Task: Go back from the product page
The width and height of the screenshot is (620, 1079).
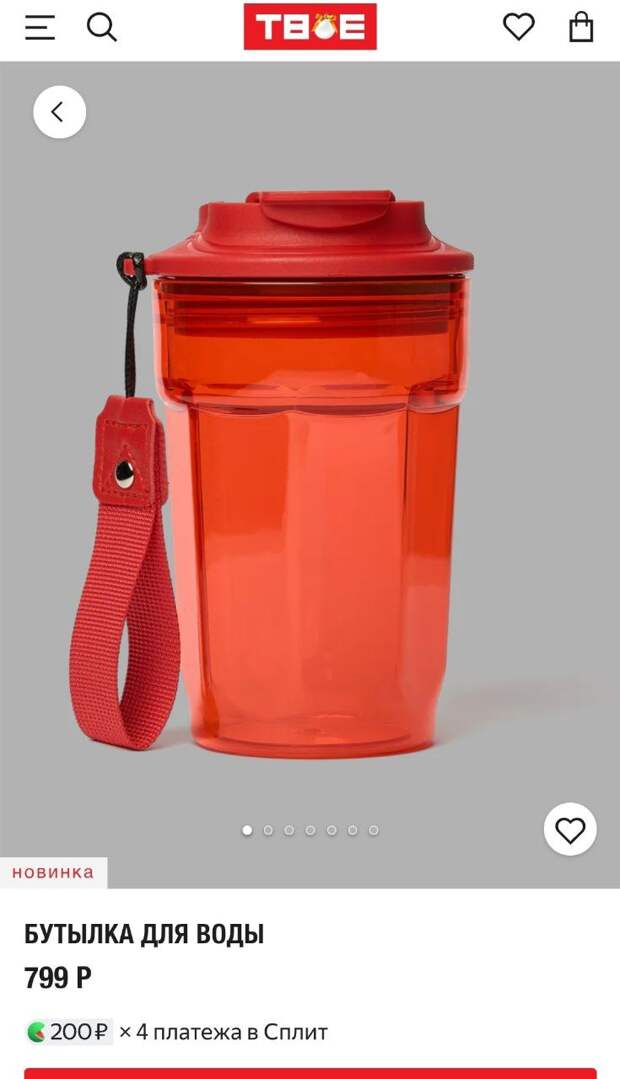Action: (59, 112)
